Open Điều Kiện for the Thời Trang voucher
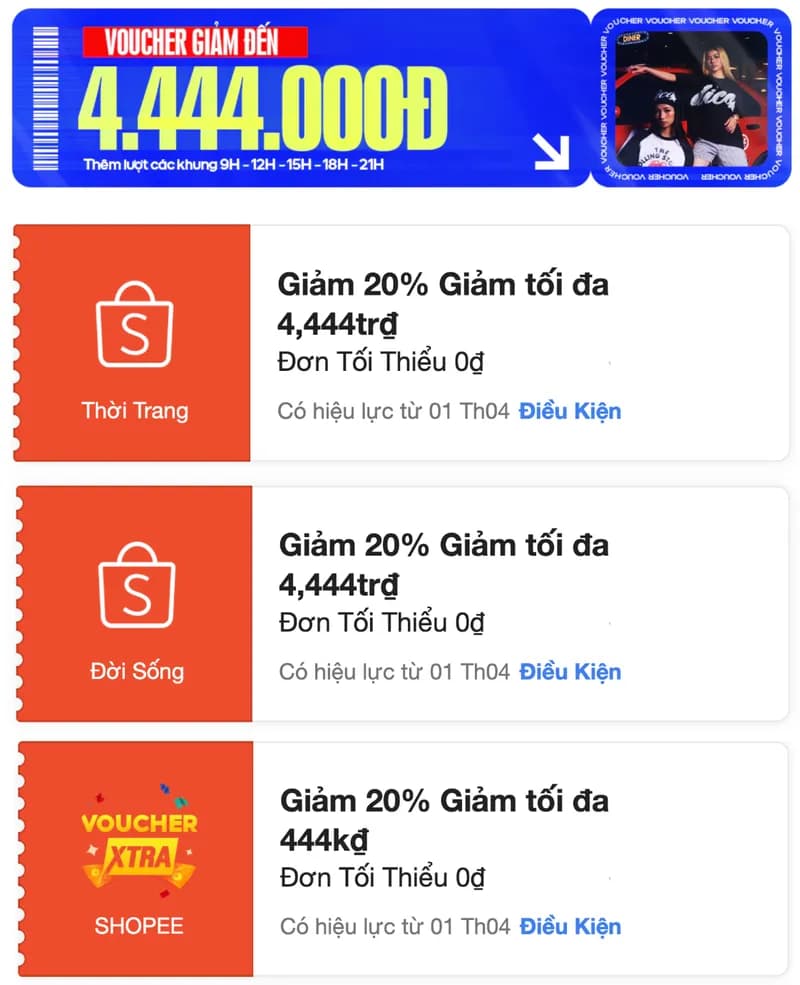Screen dimensions: 800x985 [x=570, y=410]
